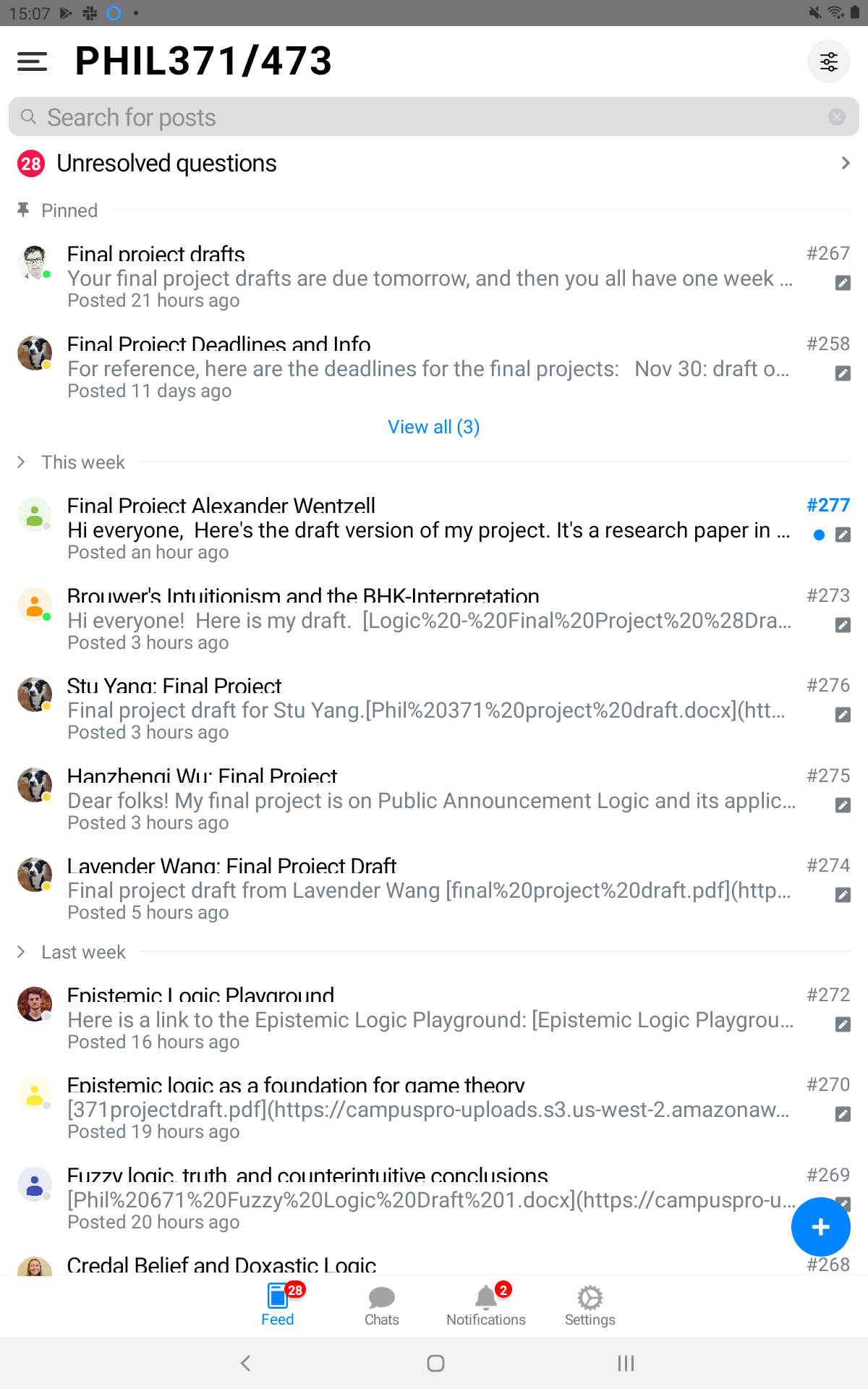Collapse the This week section

click(x=22, y=462)
